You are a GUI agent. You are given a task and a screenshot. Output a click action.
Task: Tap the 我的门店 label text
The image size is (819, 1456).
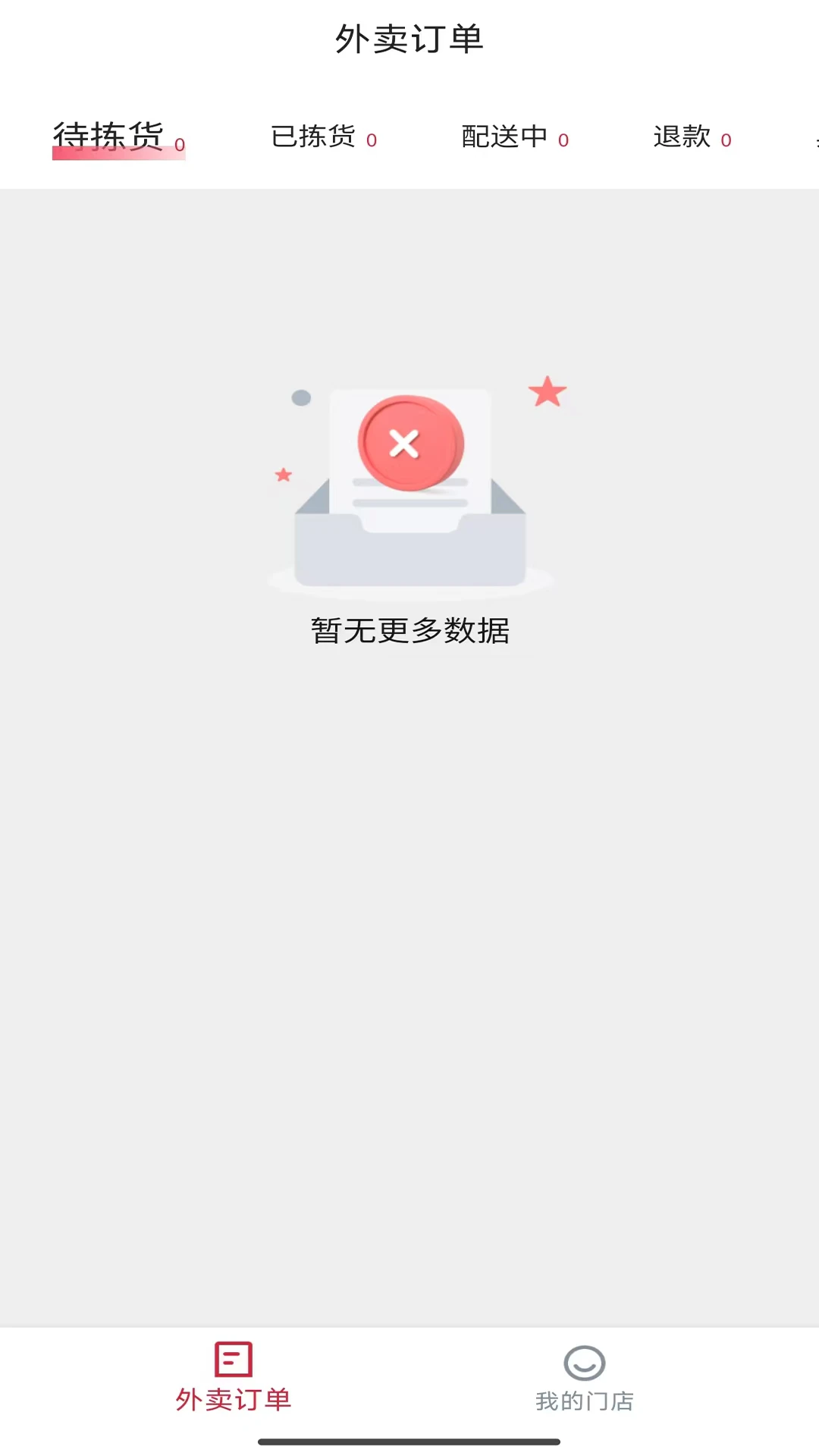584,1401
